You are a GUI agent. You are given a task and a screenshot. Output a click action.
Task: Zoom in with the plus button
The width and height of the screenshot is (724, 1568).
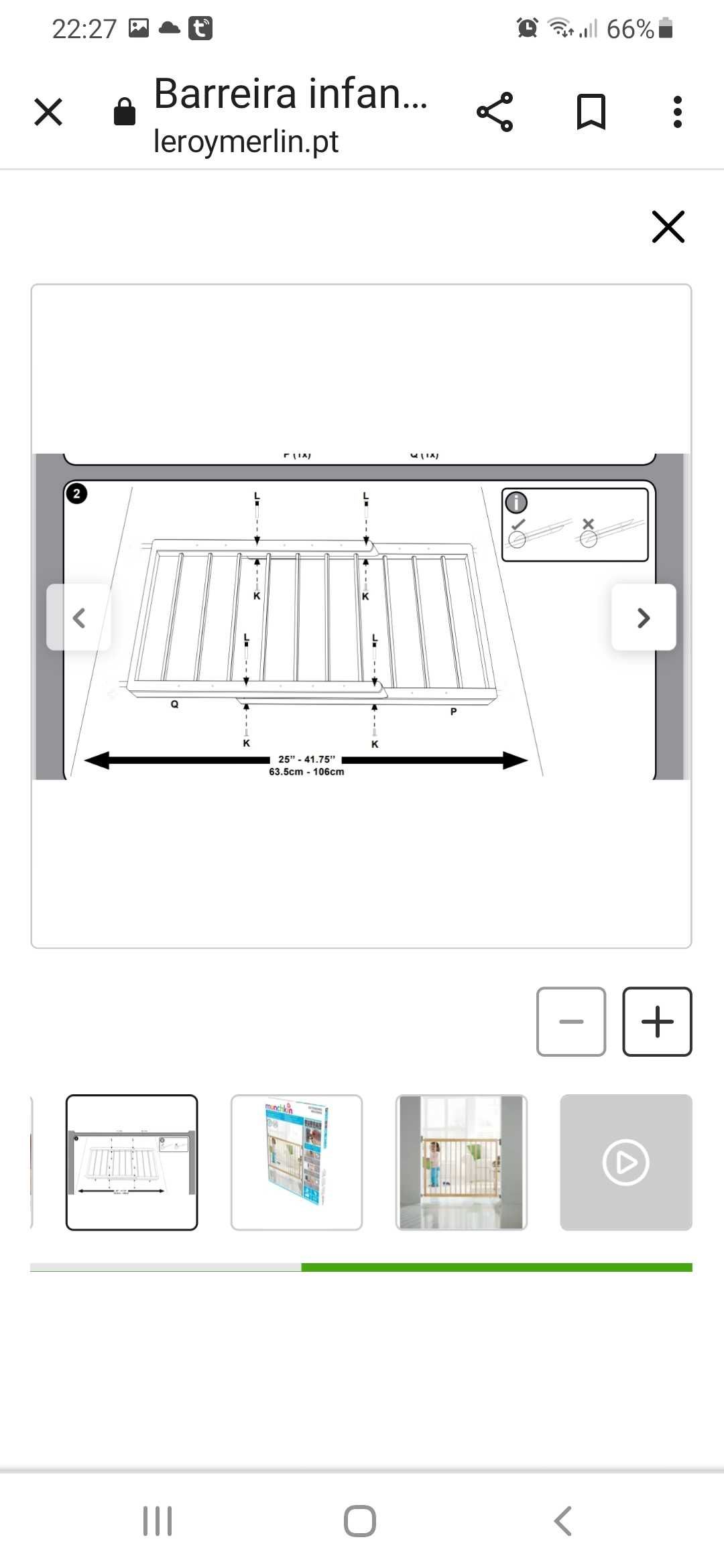(x=657, y=1021)
